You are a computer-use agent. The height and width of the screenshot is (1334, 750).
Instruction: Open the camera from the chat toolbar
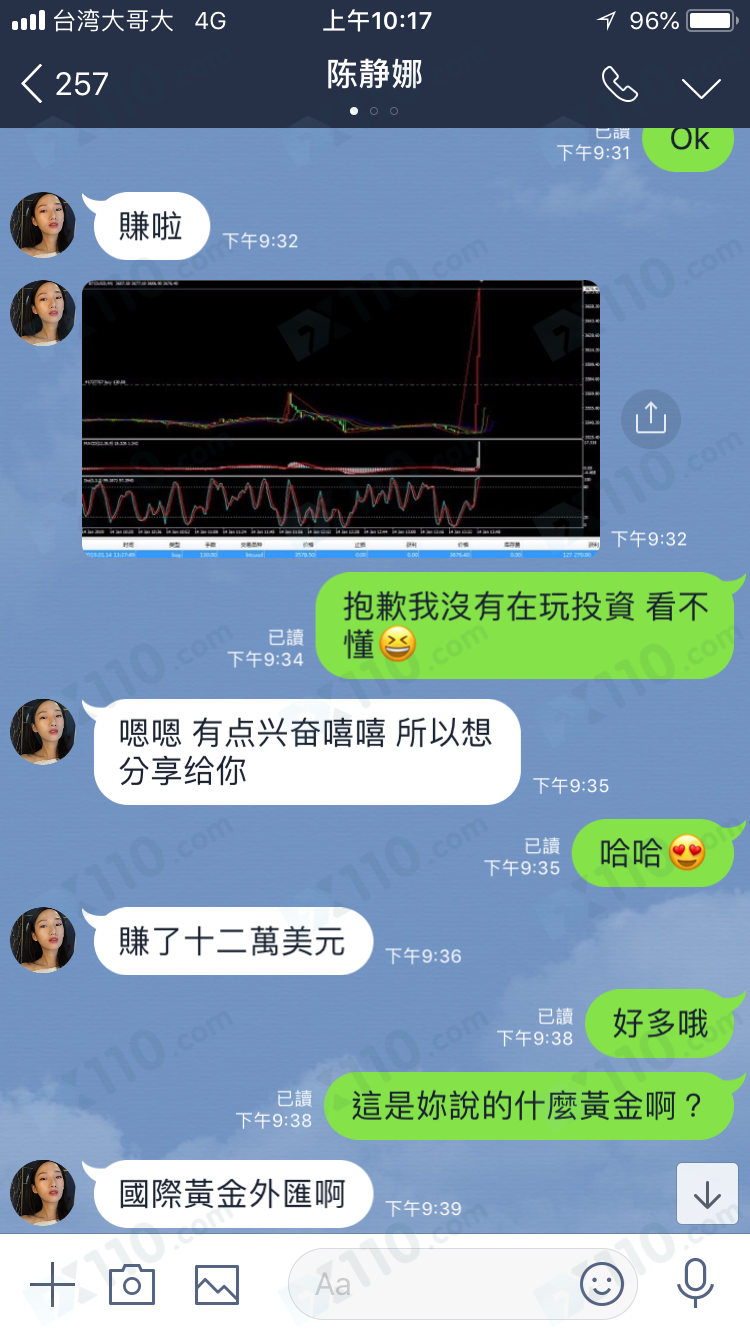coord(131,1285)
